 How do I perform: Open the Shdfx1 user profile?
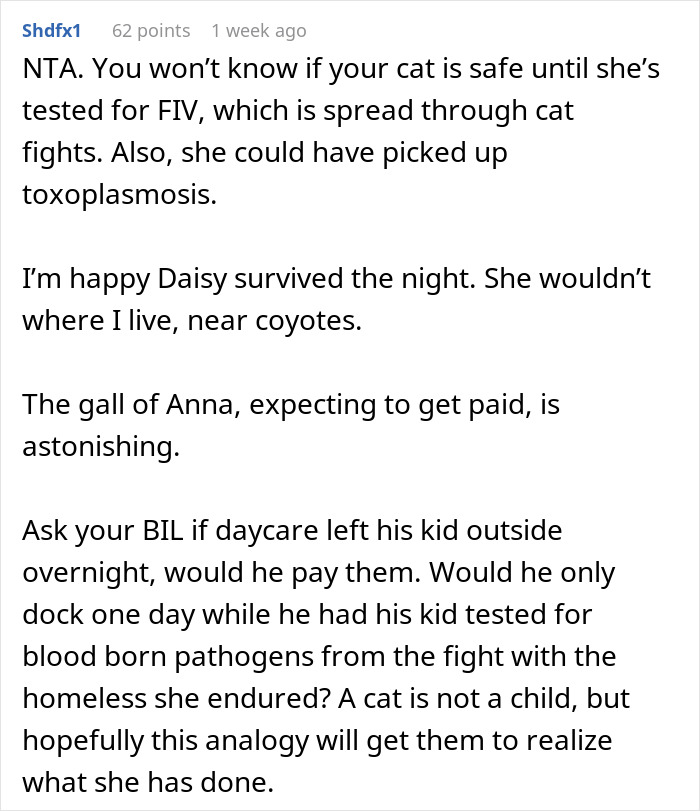tap(52, 31)
